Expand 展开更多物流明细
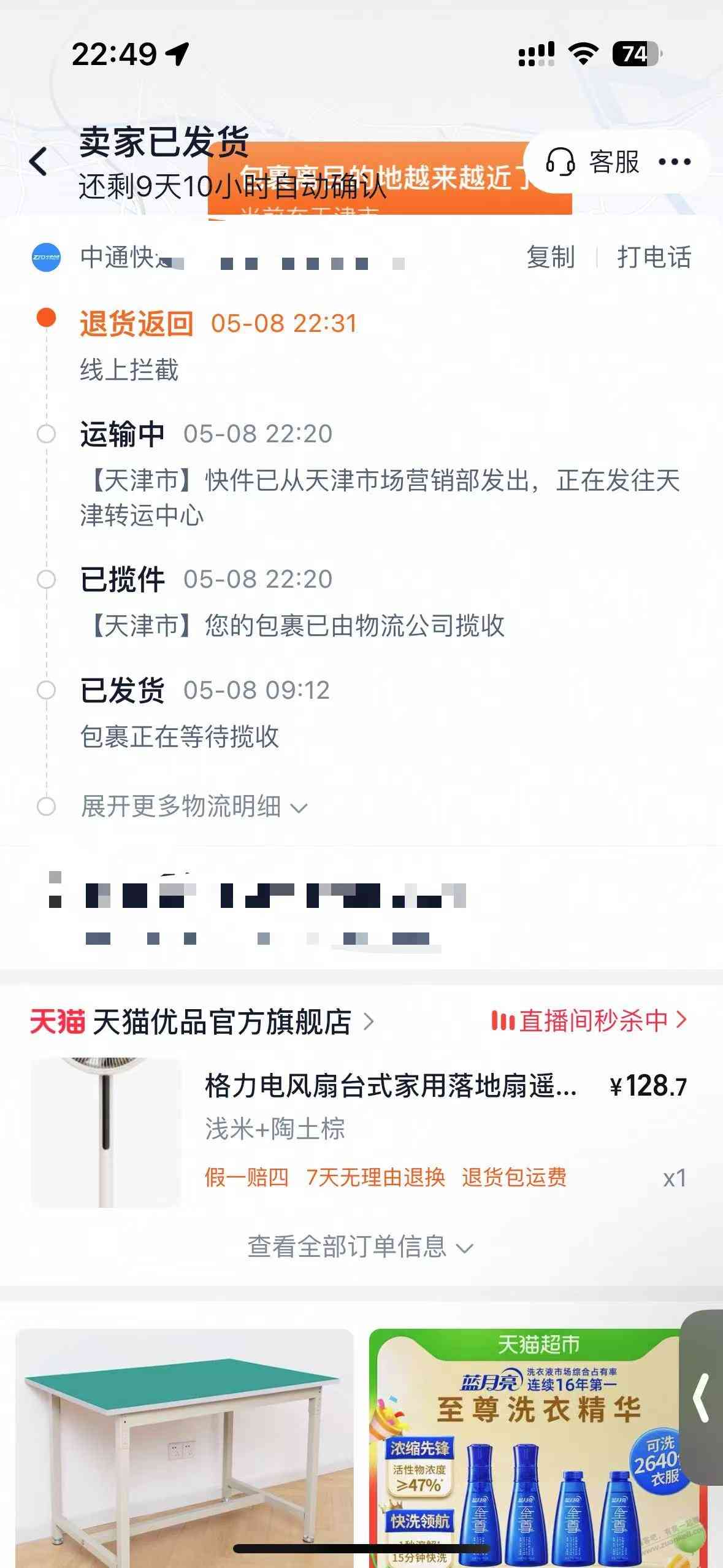723x1568 pixels. tap(193, 807)
